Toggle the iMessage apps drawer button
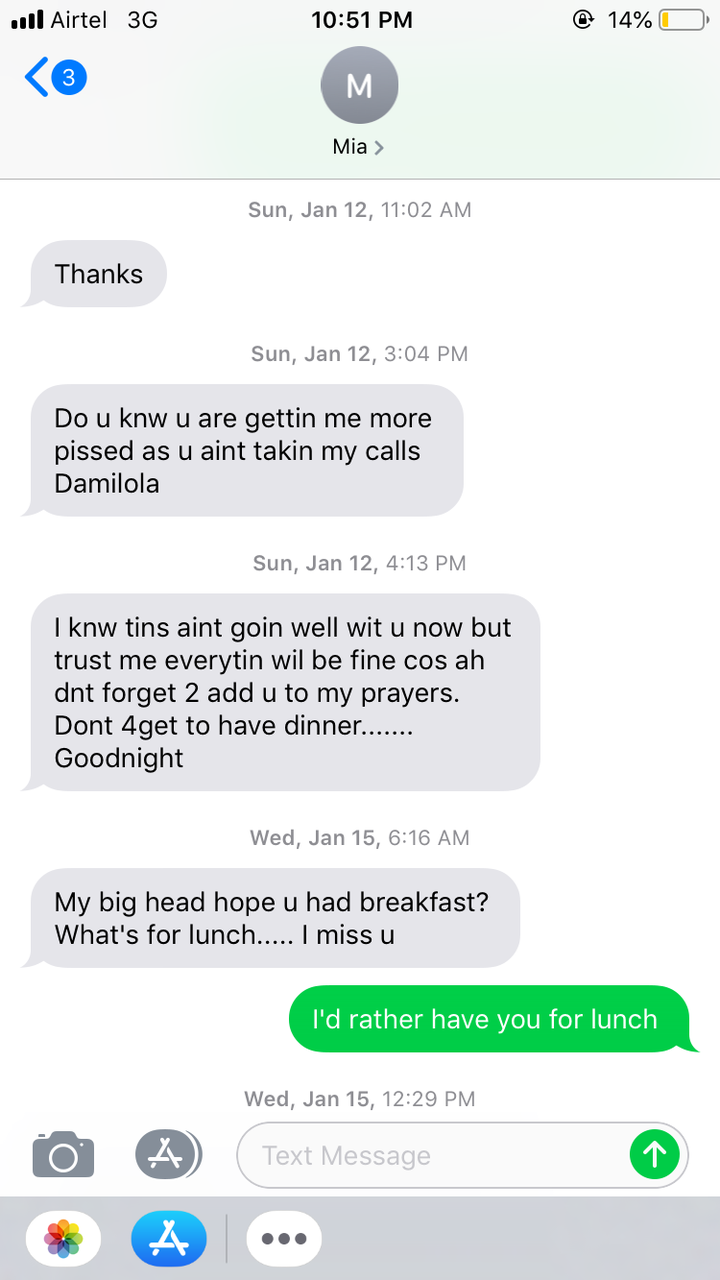Image resolution: width=720 pixels, height=1280 pixels. [168, 1155]
